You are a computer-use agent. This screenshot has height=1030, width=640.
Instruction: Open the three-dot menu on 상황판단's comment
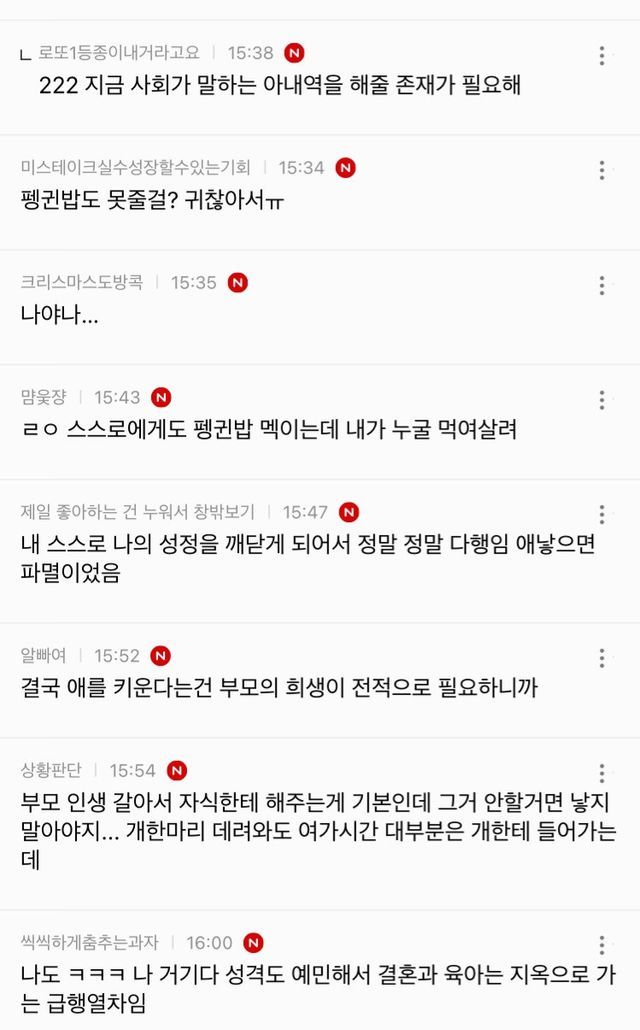601,773
